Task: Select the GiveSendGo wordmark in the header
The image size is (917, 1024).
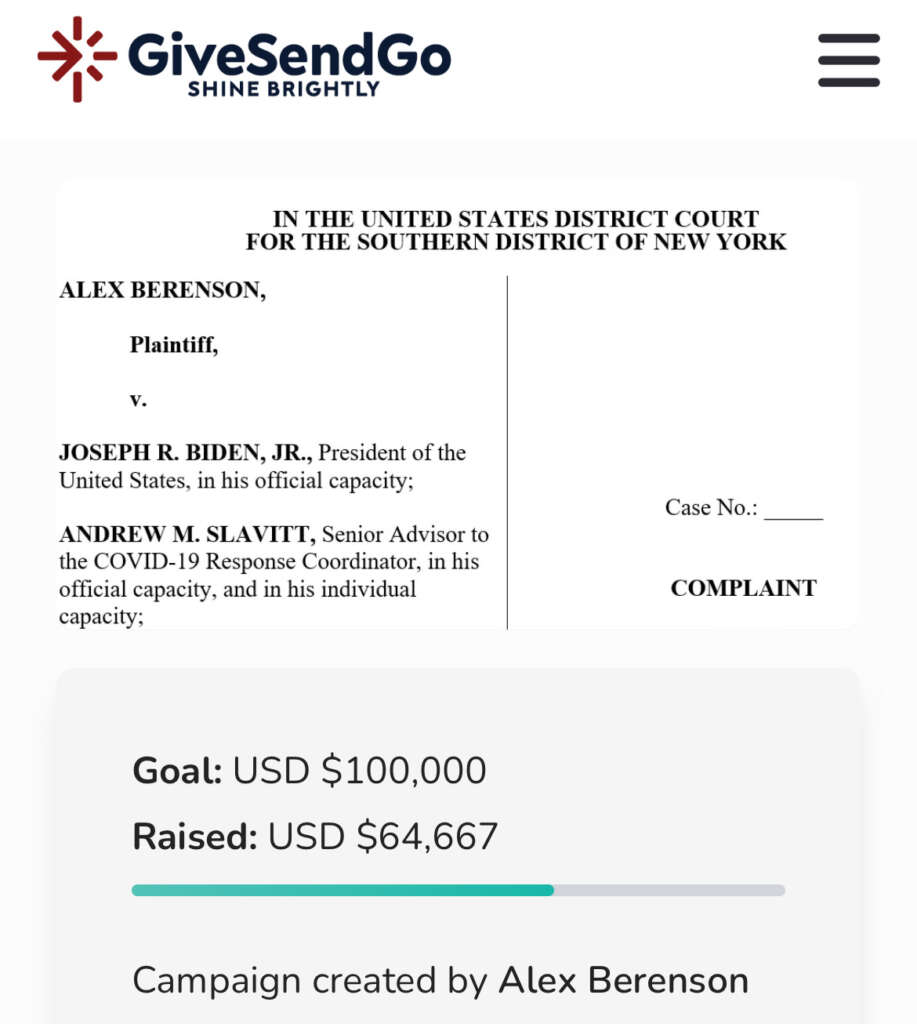Action: pyautogui.click(x=290, y=52)
